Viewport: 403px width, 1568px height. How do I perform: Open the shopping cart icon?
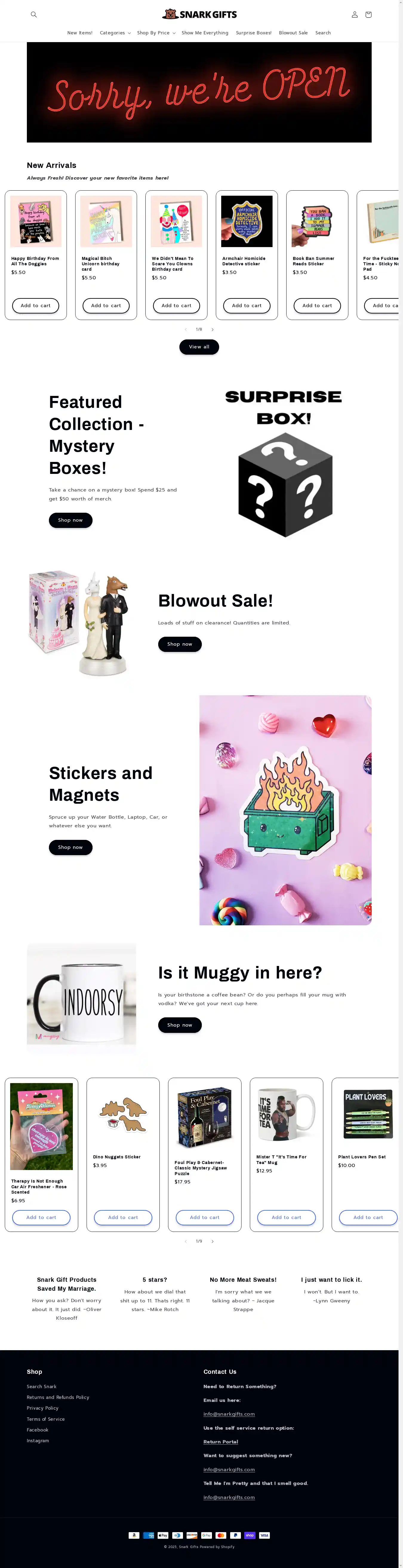(x=368, y=15)
